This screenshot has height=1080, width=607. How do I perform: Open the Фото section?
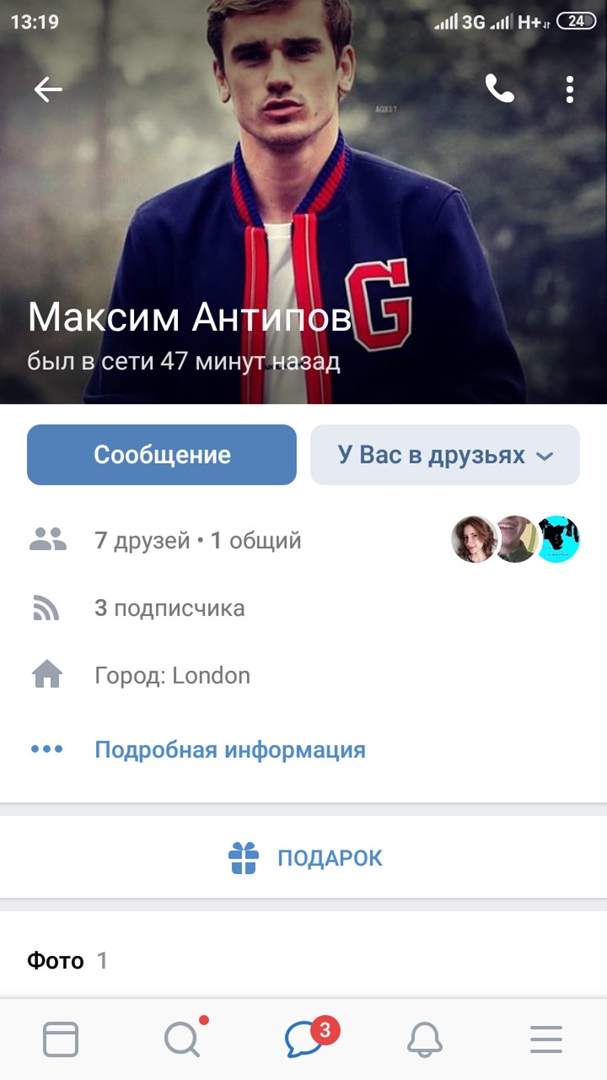(x=56, y=961)
